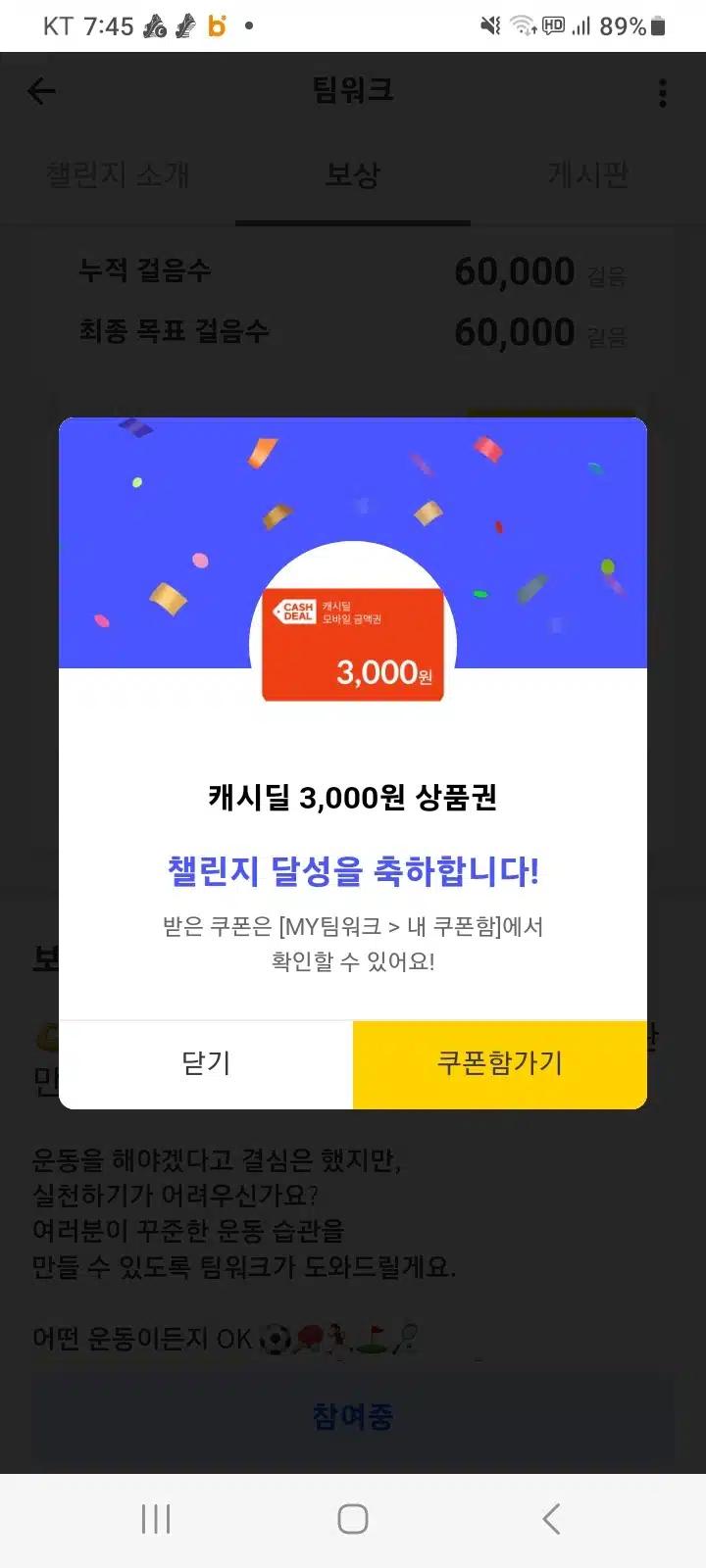Viewport: 706px width, 1568px height.
Task: Tap the system back button
Action: point(551,1519)
